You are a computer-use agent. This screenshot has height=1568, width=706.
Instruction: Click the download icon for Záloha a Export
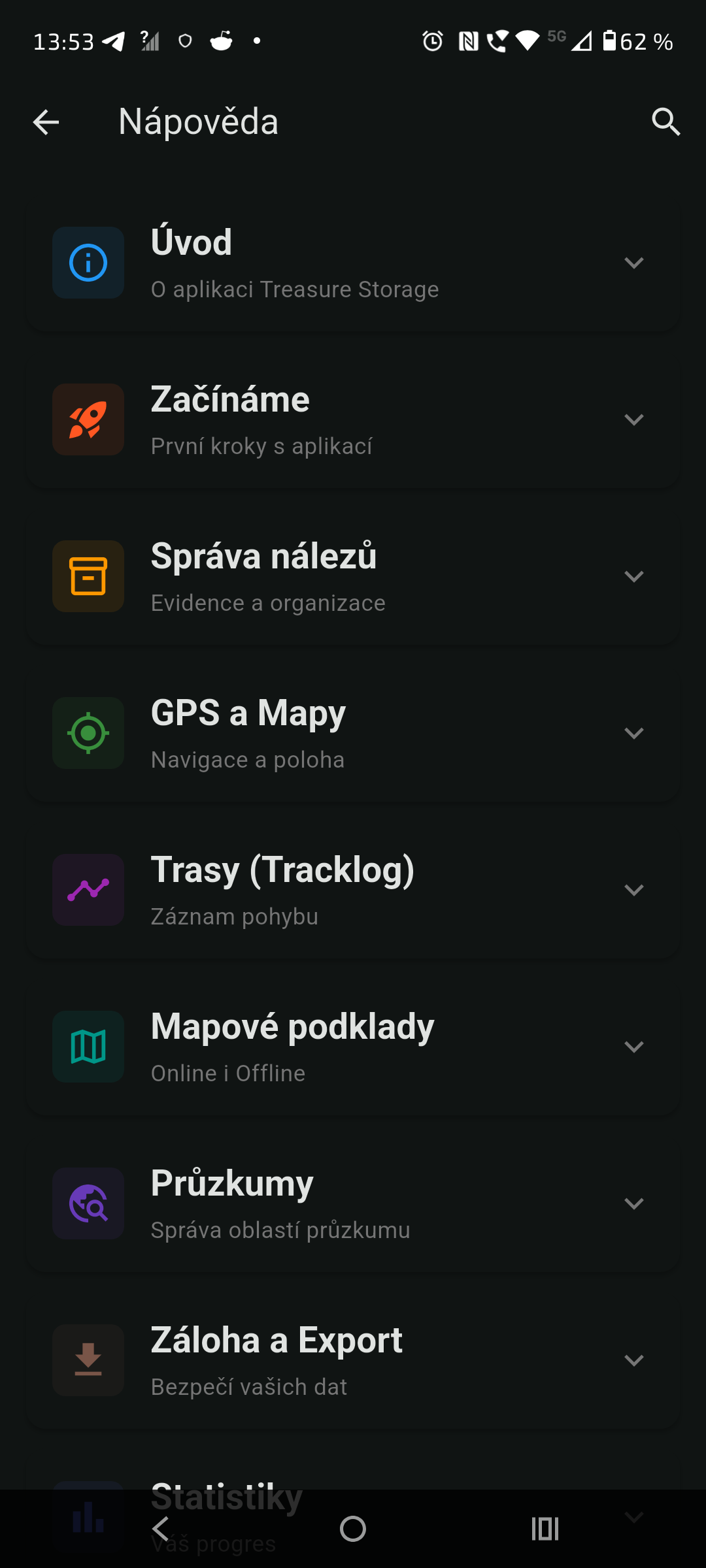tap(88, 1360)
